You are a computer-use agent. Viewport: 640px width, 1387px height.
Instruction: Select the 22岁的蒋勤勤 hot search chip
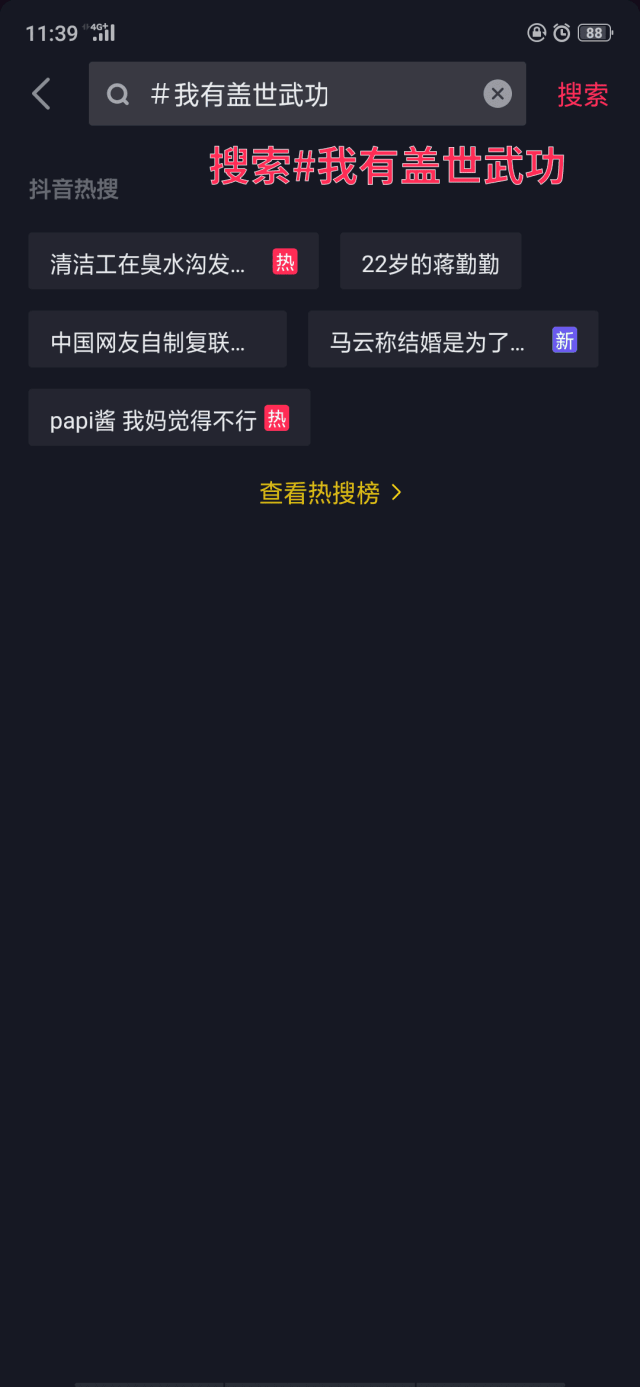click(430, 262)
